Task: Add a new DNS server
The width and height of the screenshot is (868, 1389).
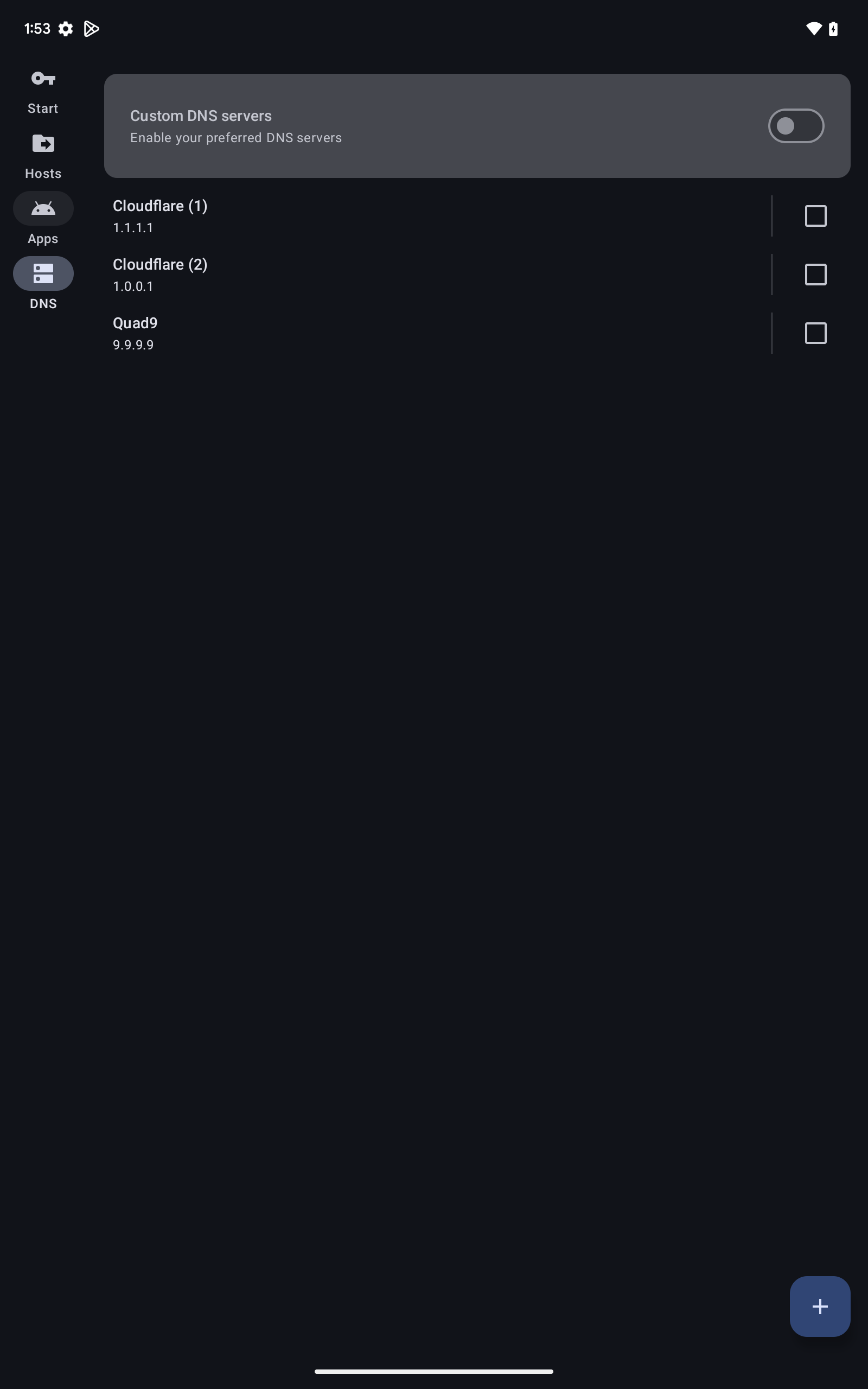Action: tap(819, 1307)
